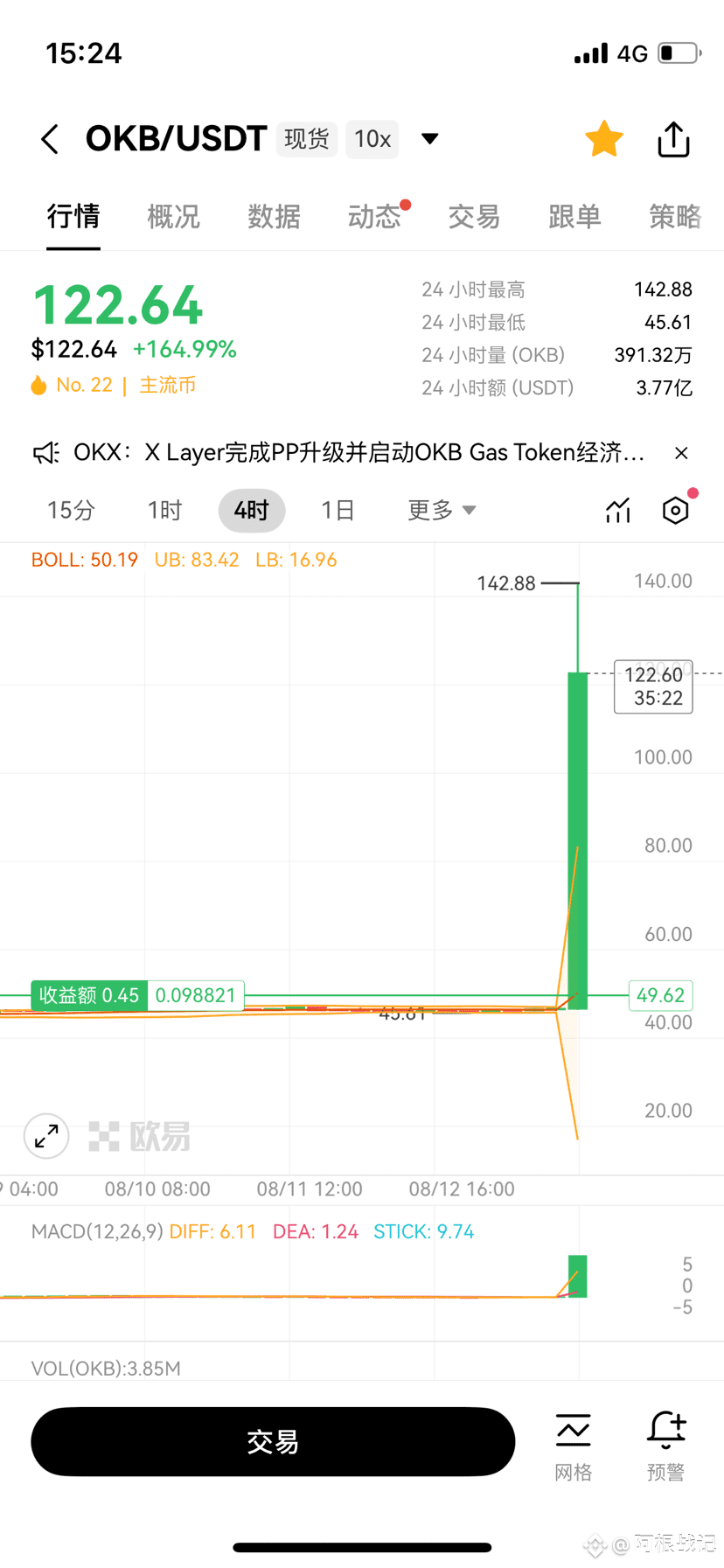Expand the 更多 intervals dropdown
This screenshot has width=724, height=1568.
tap(442, 510)
